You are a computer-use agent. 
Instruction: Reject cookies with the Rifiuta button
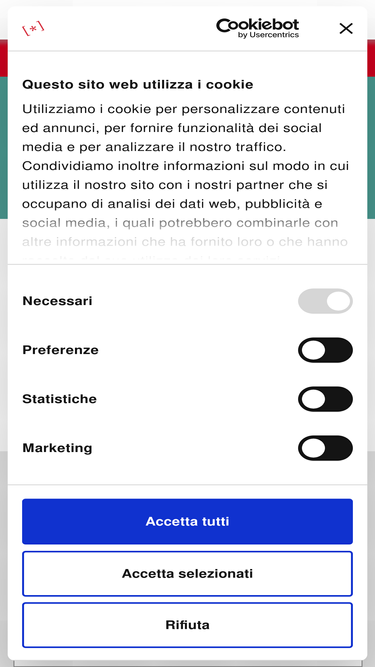point(188,625)
